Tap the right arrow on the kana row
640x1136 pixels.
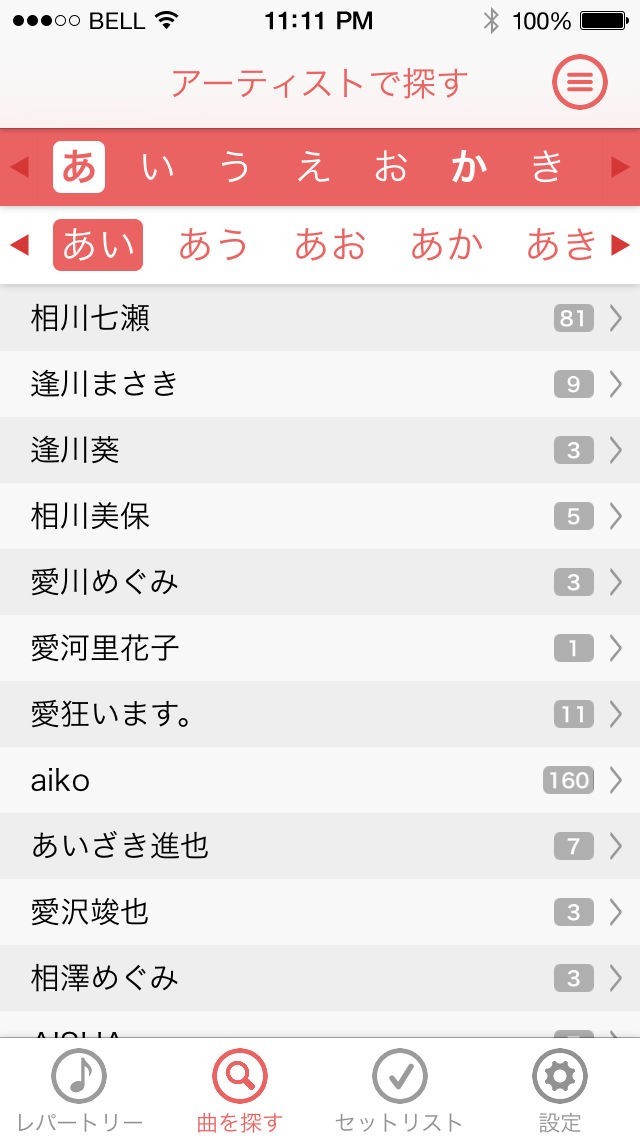(620, 168)
